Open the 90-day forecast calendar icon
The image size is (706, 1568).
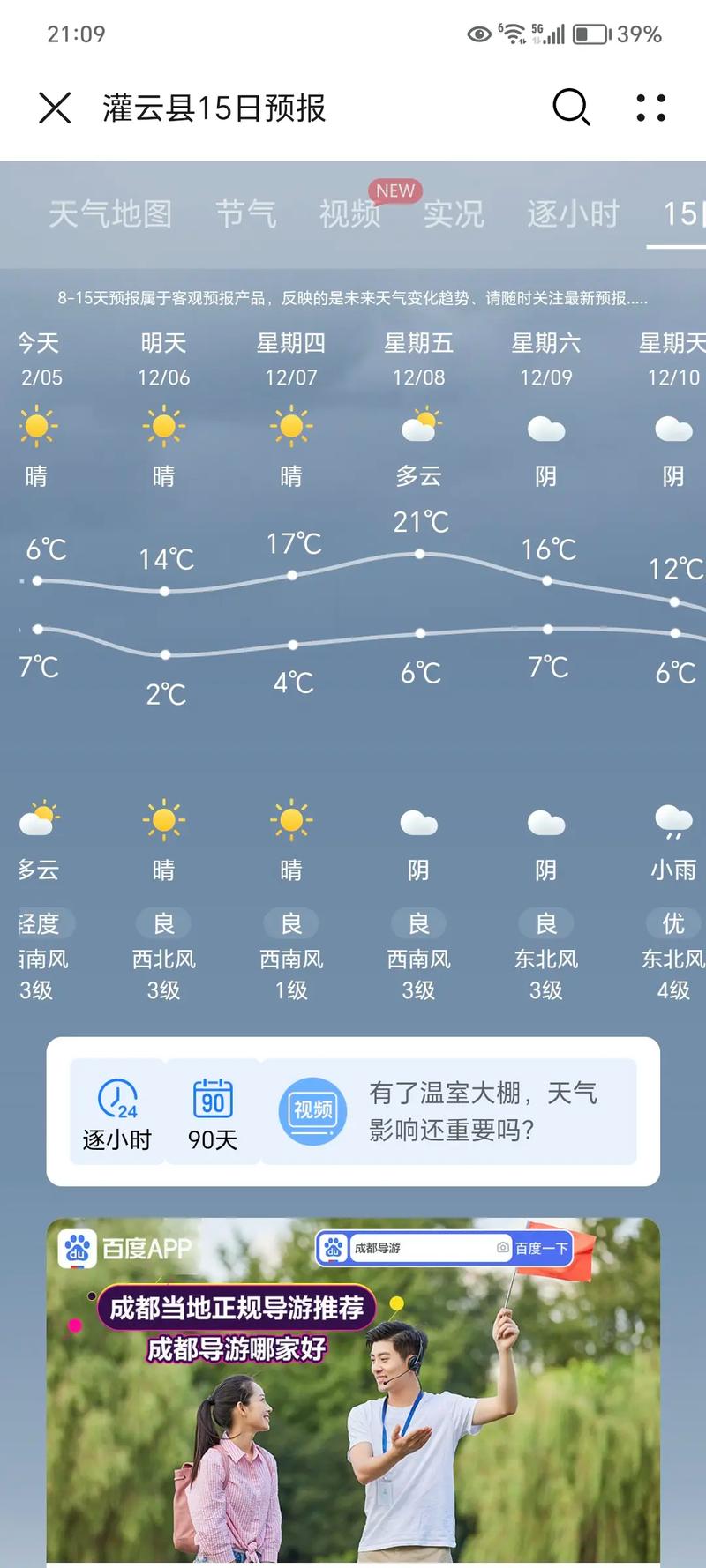pyautogui.click(x=212, y=1100)
